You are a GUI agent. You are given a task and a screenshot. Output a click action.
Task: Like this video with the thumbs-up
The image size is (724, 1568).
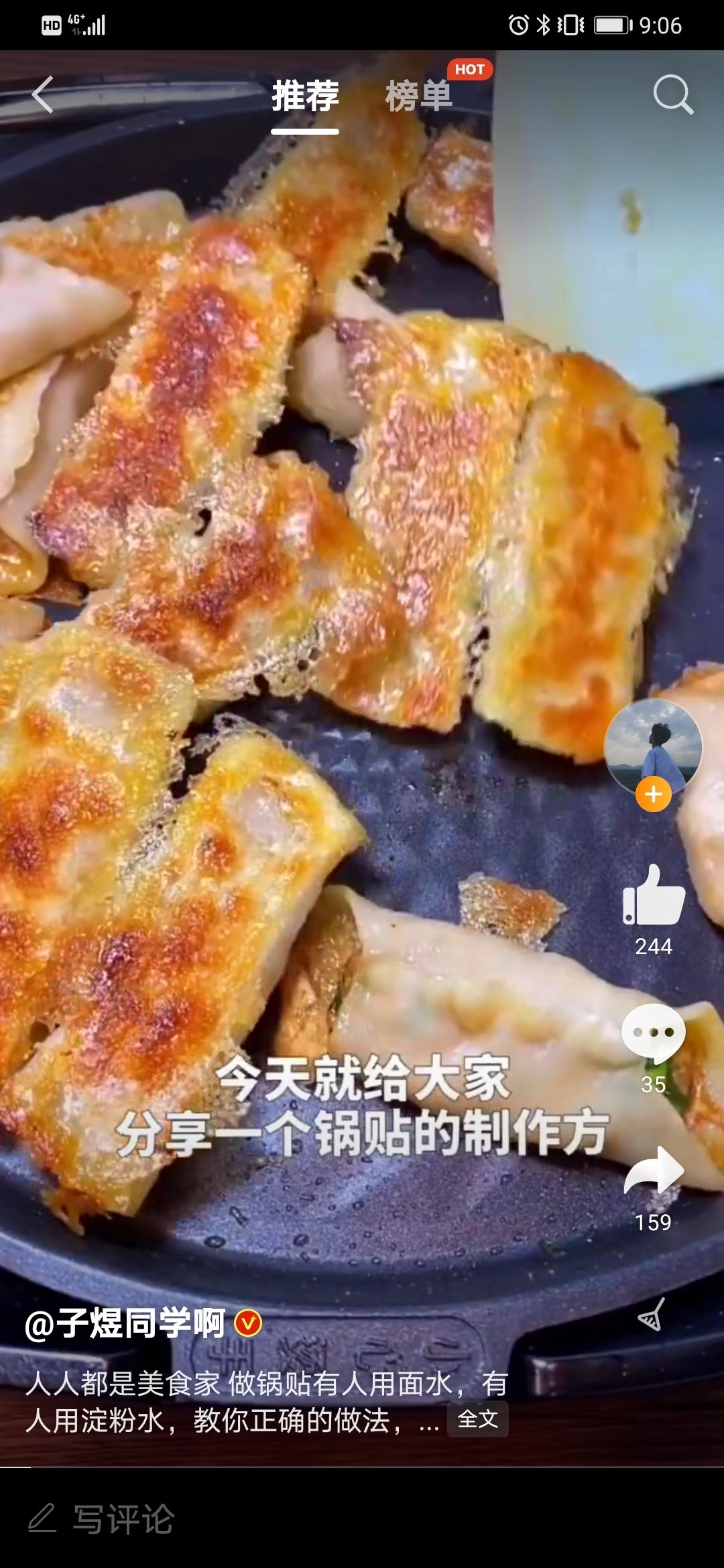coord(654,895)
